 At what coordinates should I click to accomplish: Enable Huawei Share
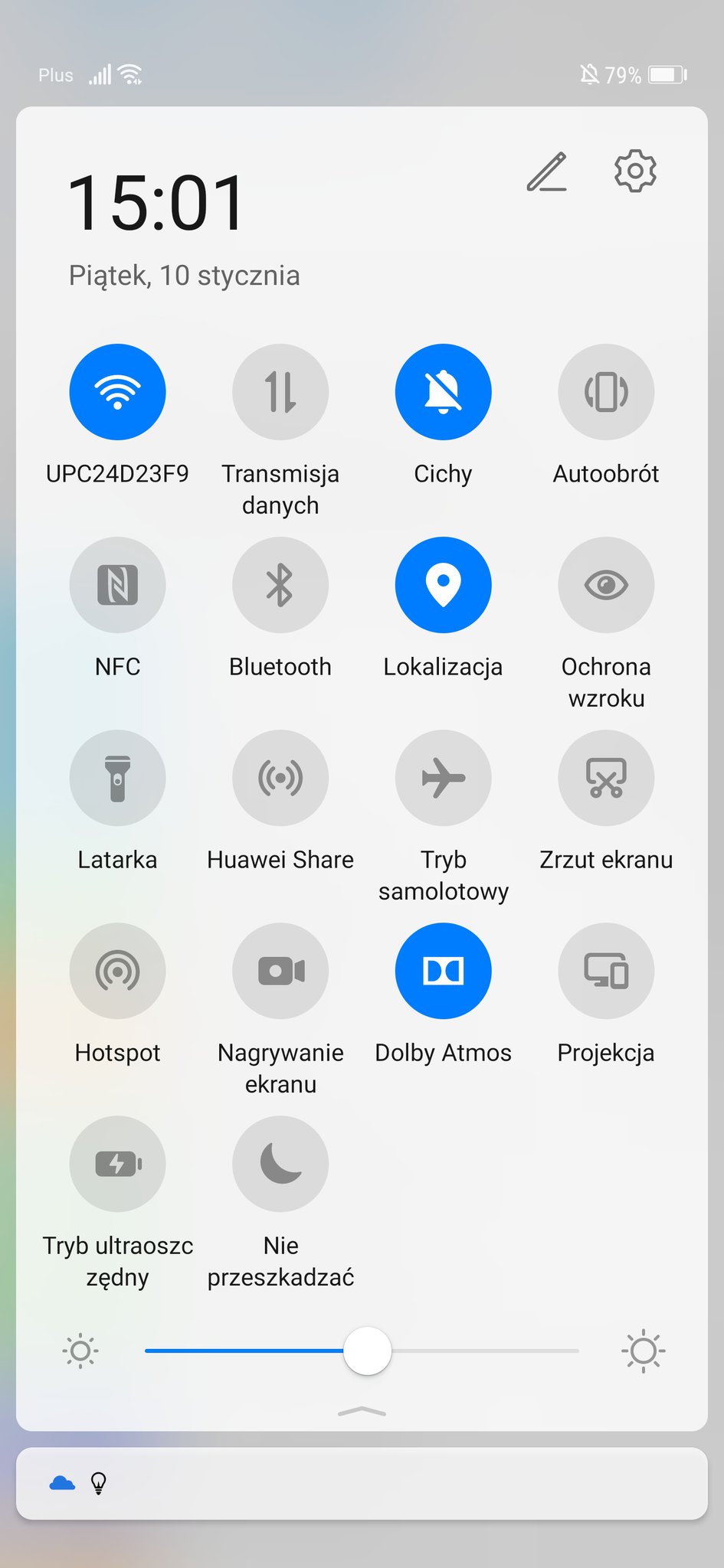pyautogui.click(x=280, y=778)
